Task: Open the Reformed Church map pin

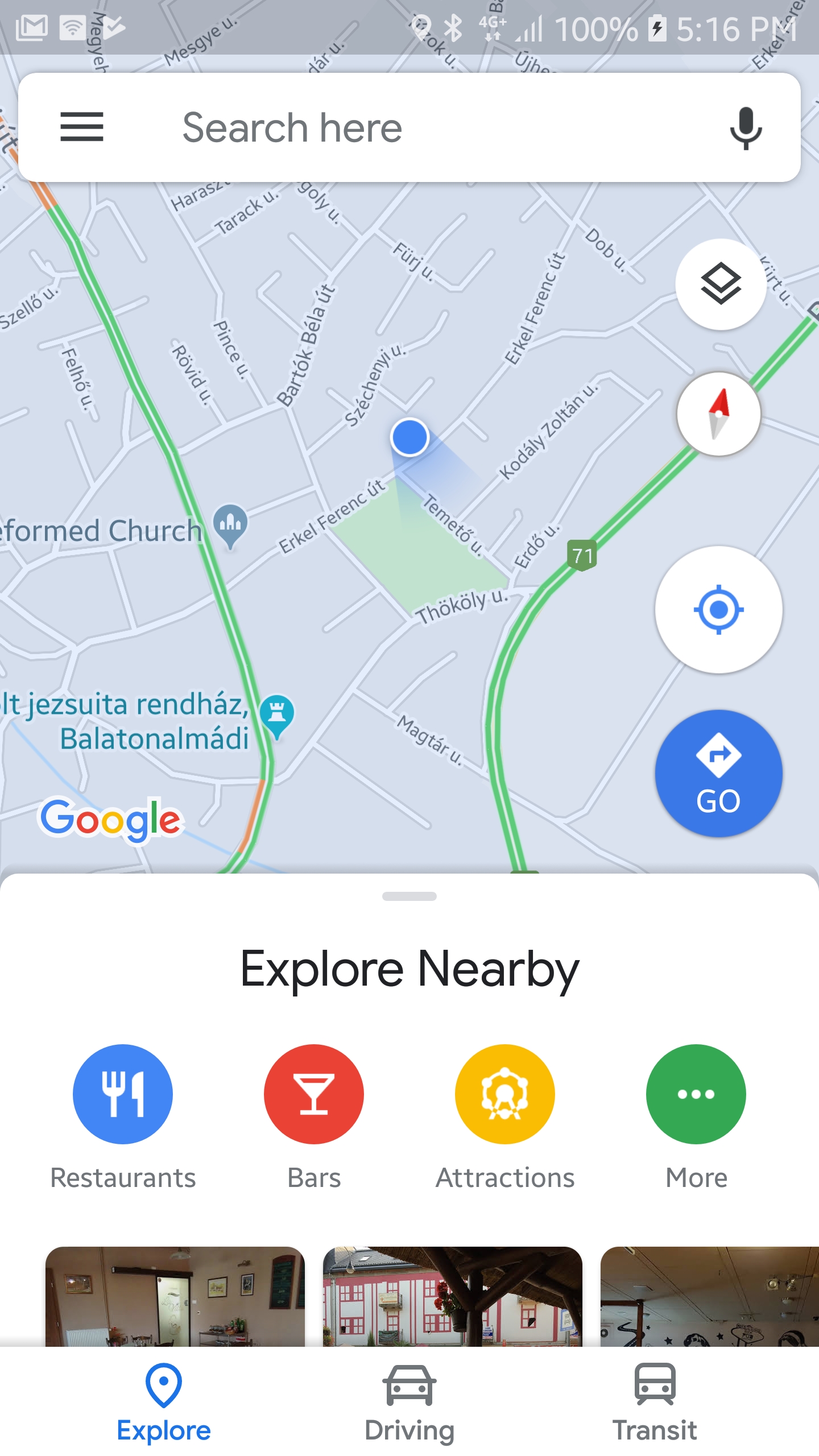Action: [230, 523]
